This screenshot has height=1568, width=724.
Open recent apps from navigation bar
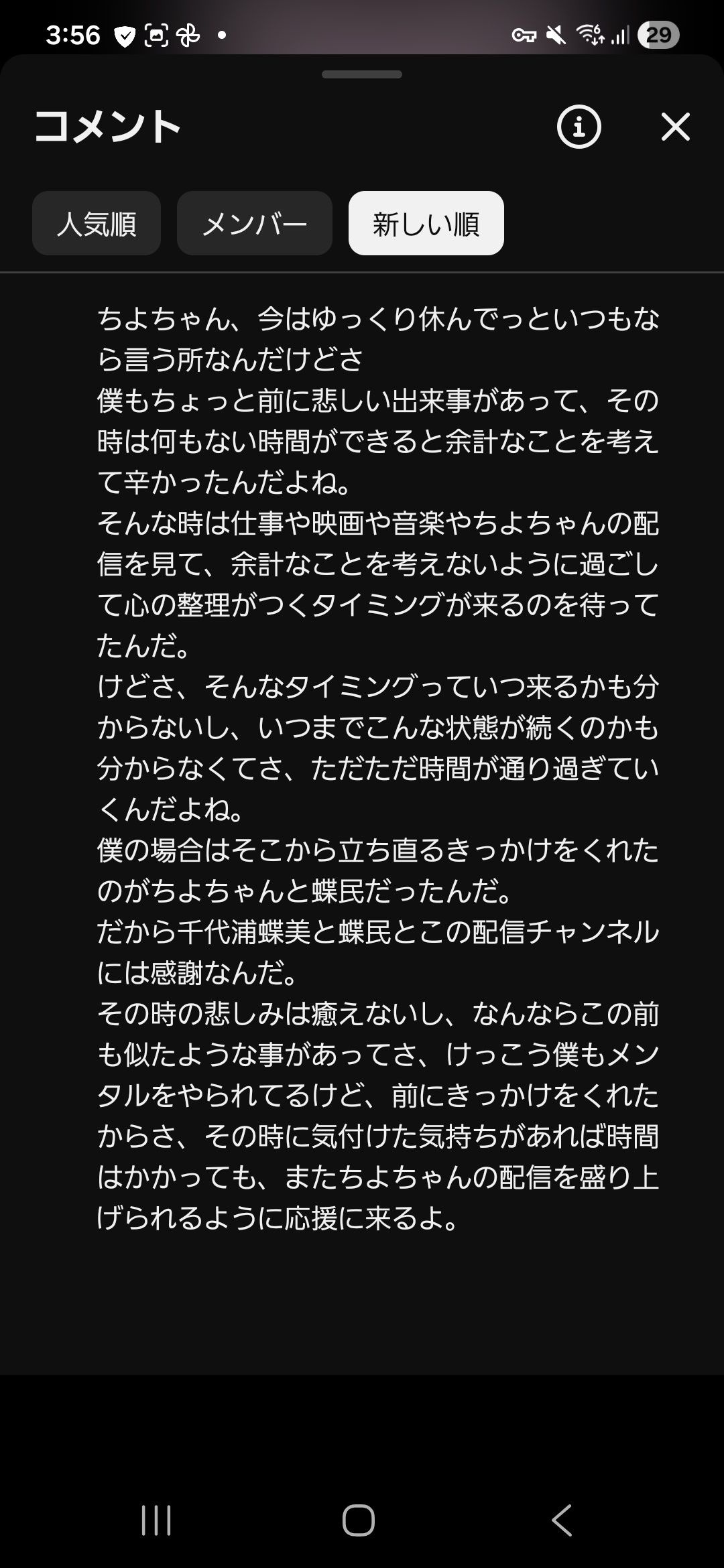click(156, 1520)
